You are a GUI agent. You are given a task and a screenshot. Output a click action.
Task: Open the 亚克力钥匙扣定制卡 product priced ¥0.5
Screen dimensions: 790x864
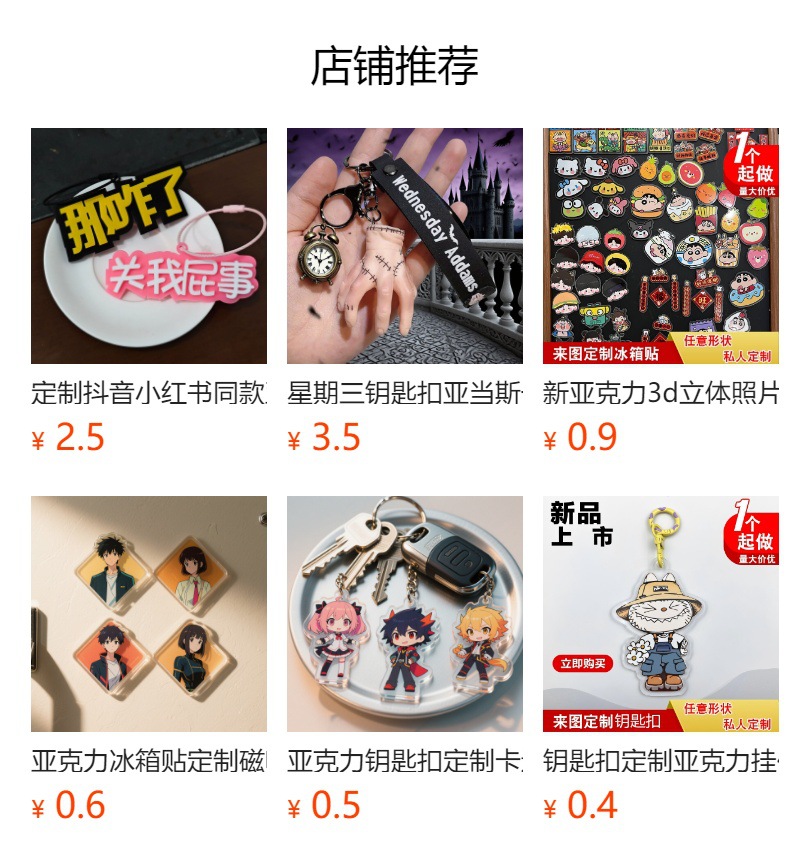point(404,614)
